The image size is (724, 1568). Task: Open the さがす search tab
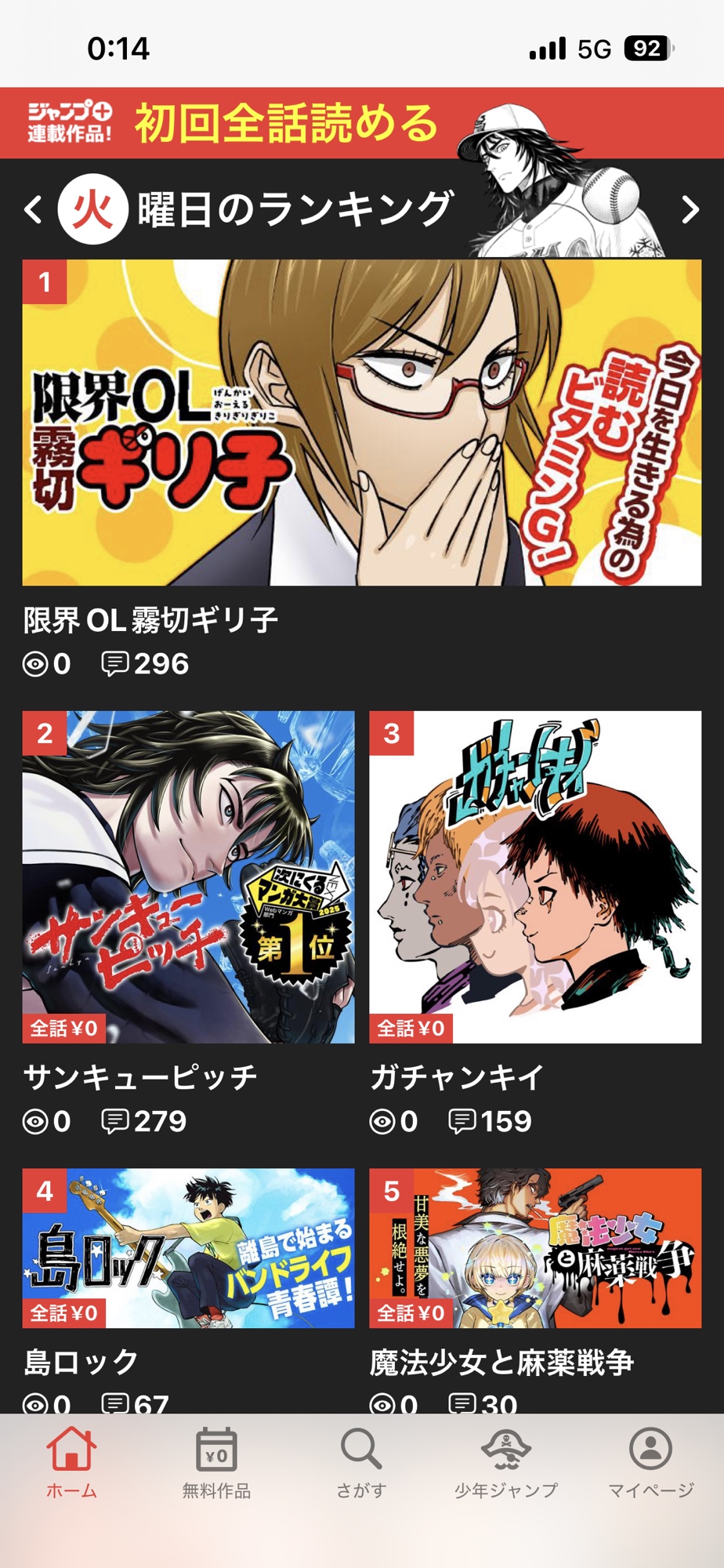tap(361, 1463)
